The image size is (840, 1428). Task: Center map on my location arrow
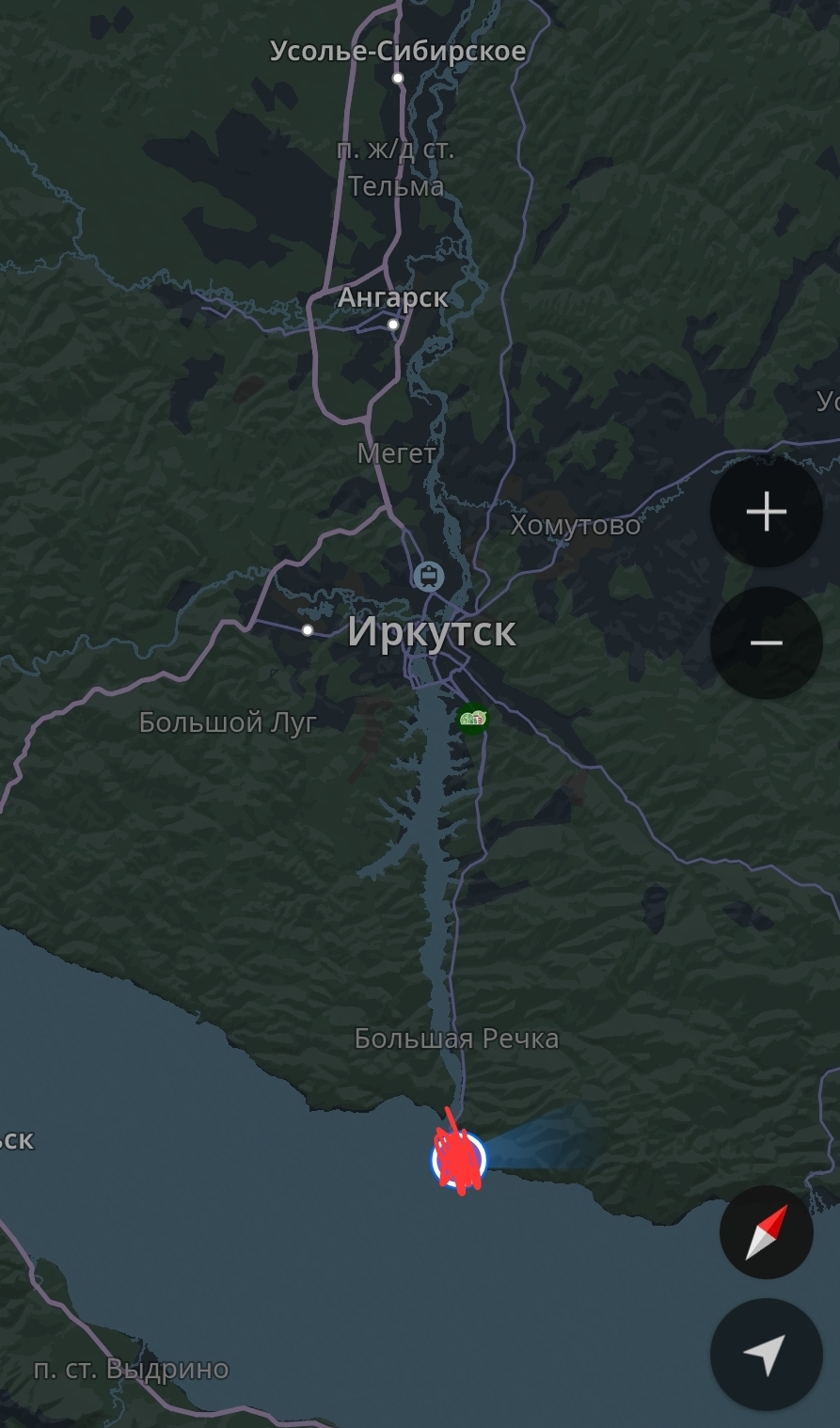766,1355
